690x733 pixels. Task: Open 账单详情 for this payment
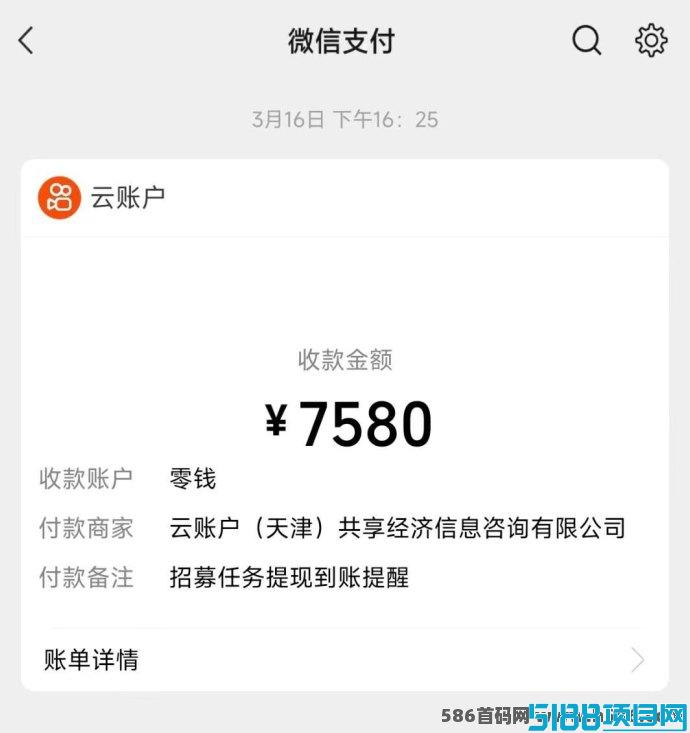344,660
